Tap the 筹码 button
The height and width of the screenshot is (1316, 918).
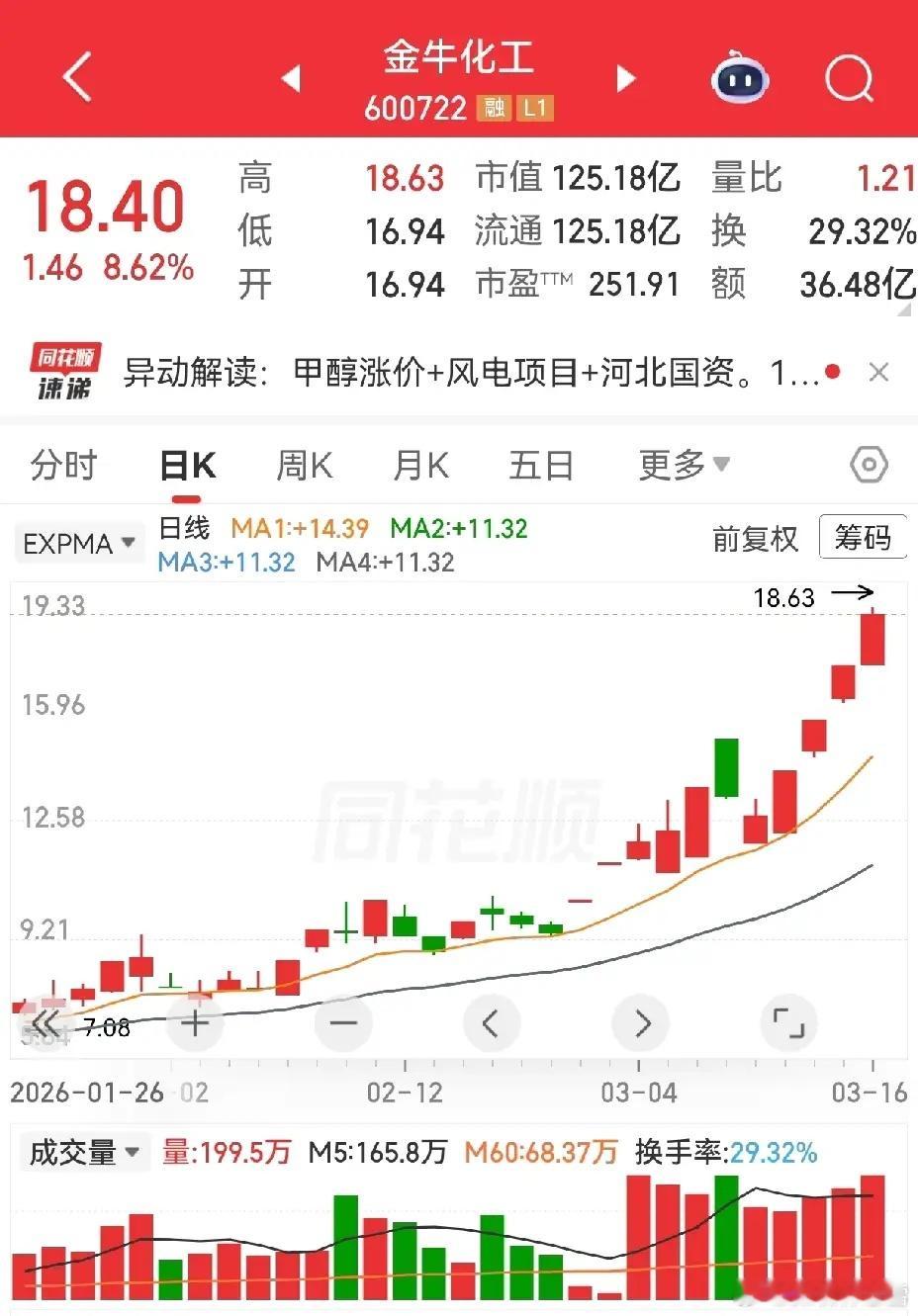click(863, 538)
